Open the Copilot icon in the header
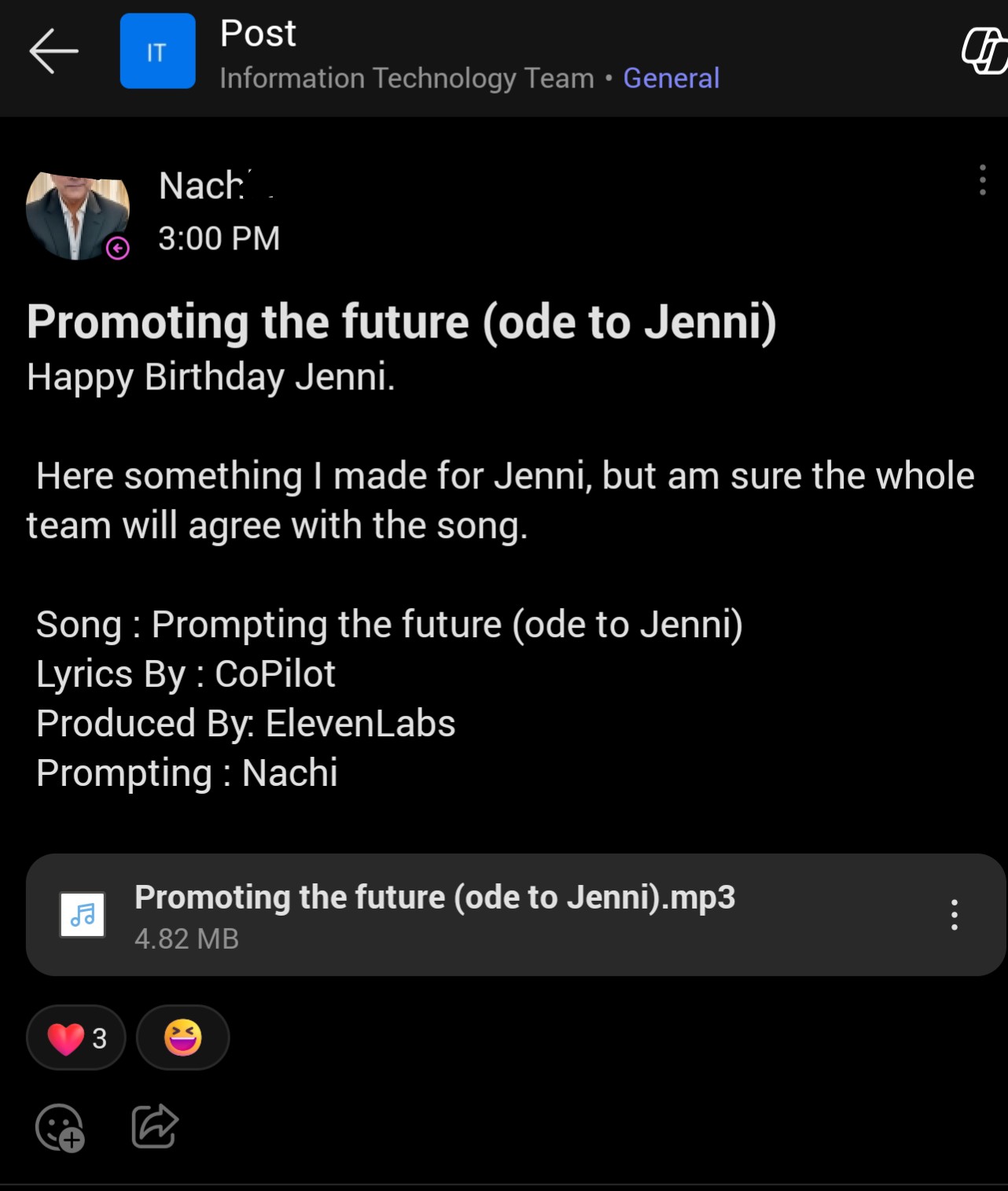This screenshot has width=1008, height=1191. (983, 52)
